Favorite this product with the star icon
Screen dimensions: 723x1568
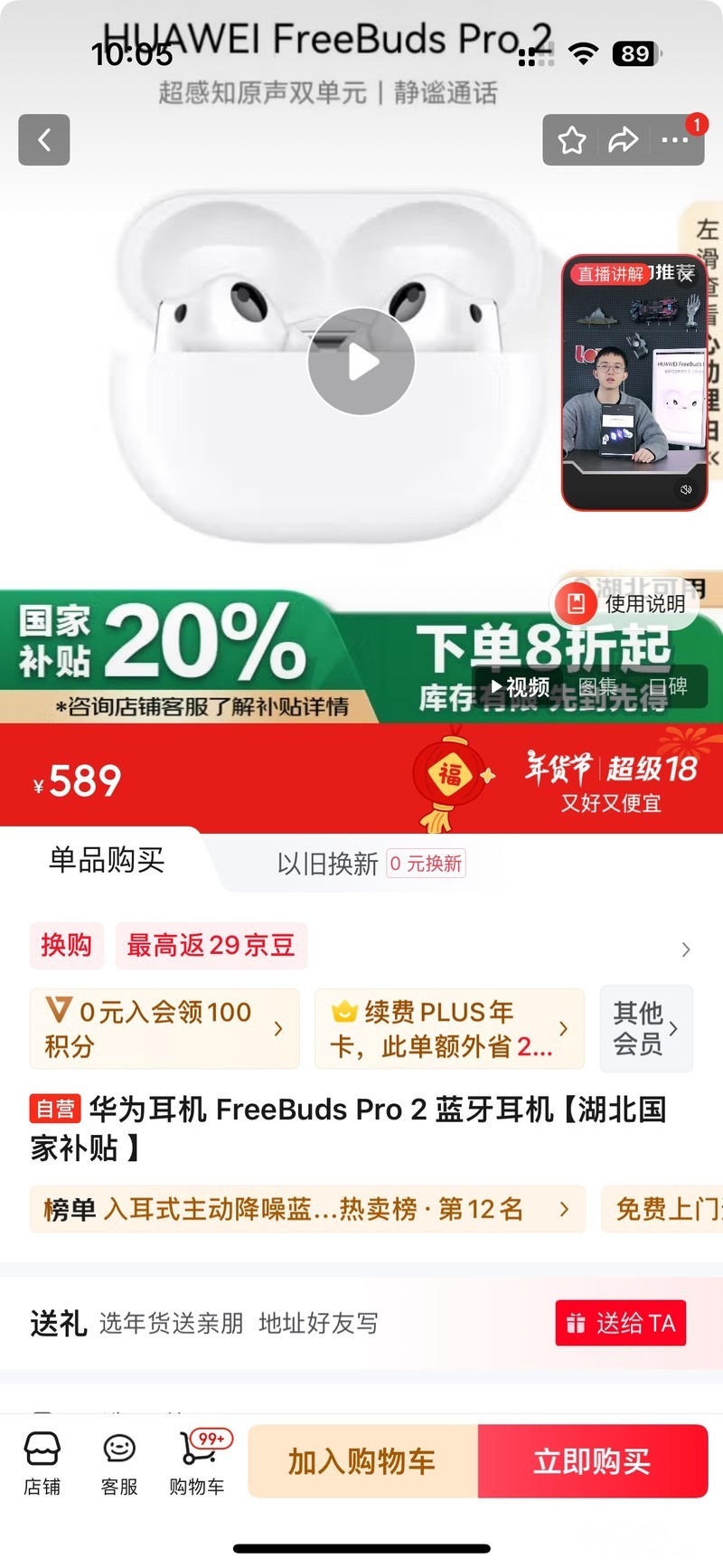click(x=572, y=140)
